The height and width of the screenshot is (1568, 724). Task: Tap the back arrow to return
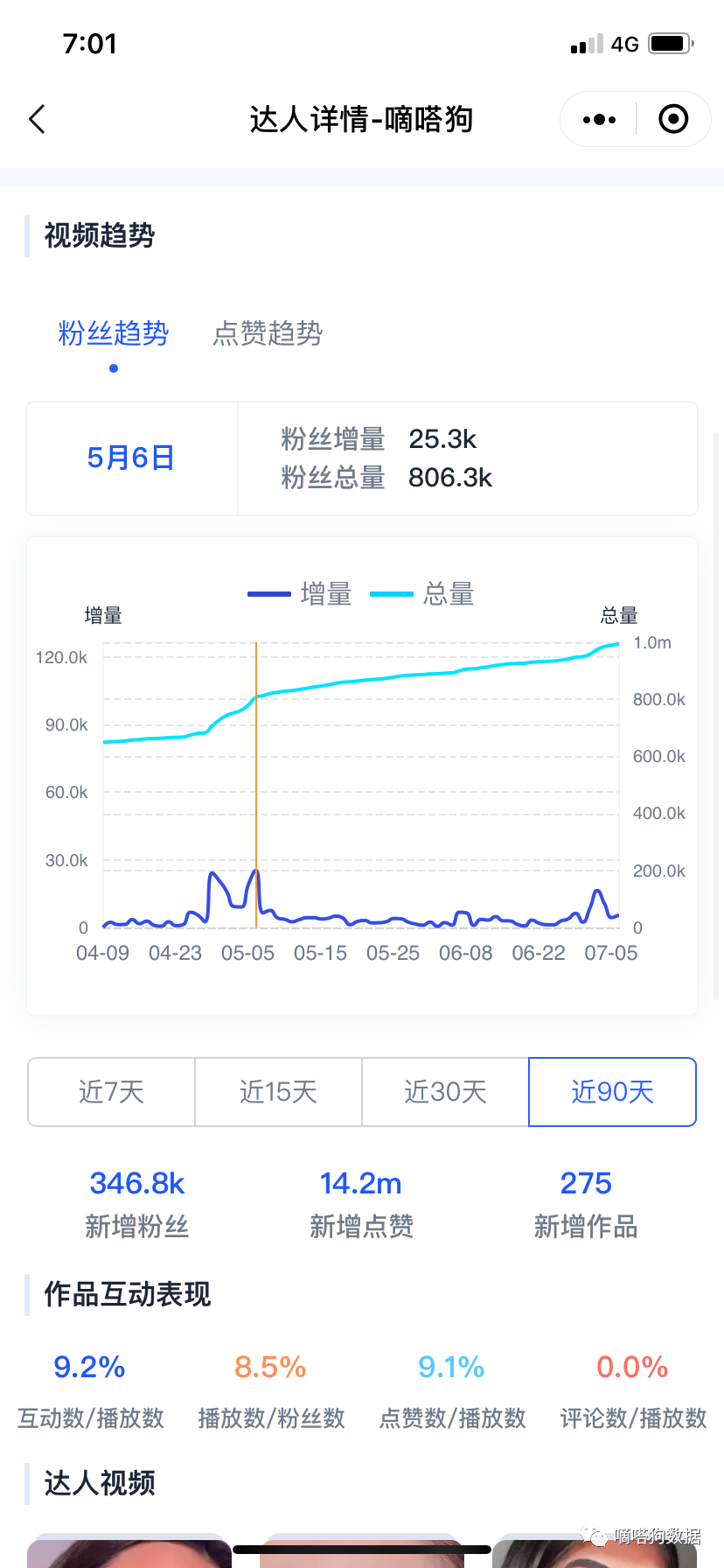tap(36, 119)
